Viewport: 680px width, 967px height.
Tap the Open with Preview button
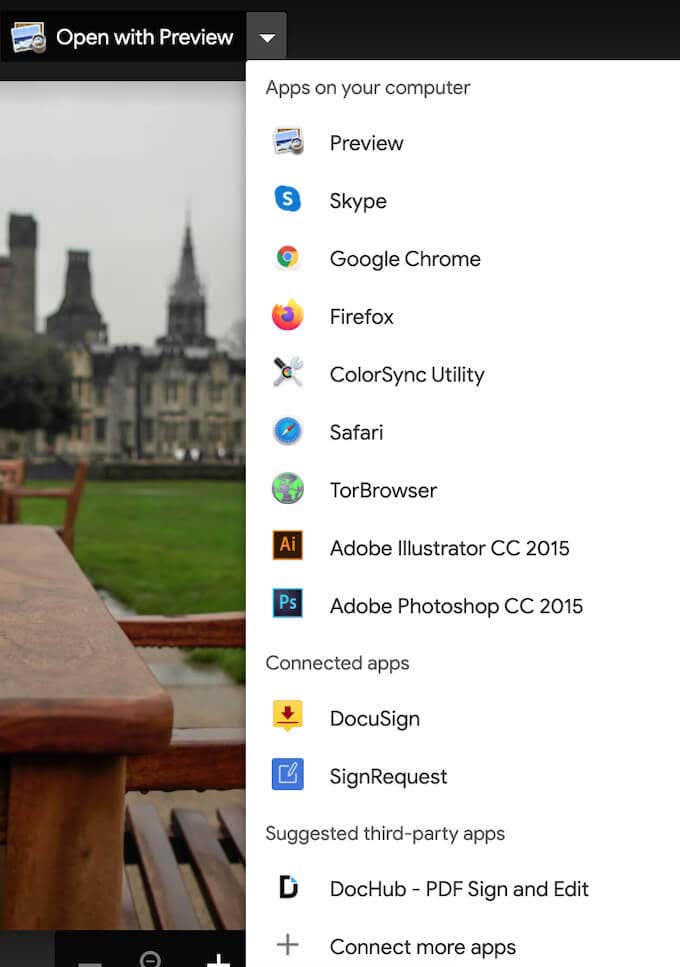(x=122, y=38)
